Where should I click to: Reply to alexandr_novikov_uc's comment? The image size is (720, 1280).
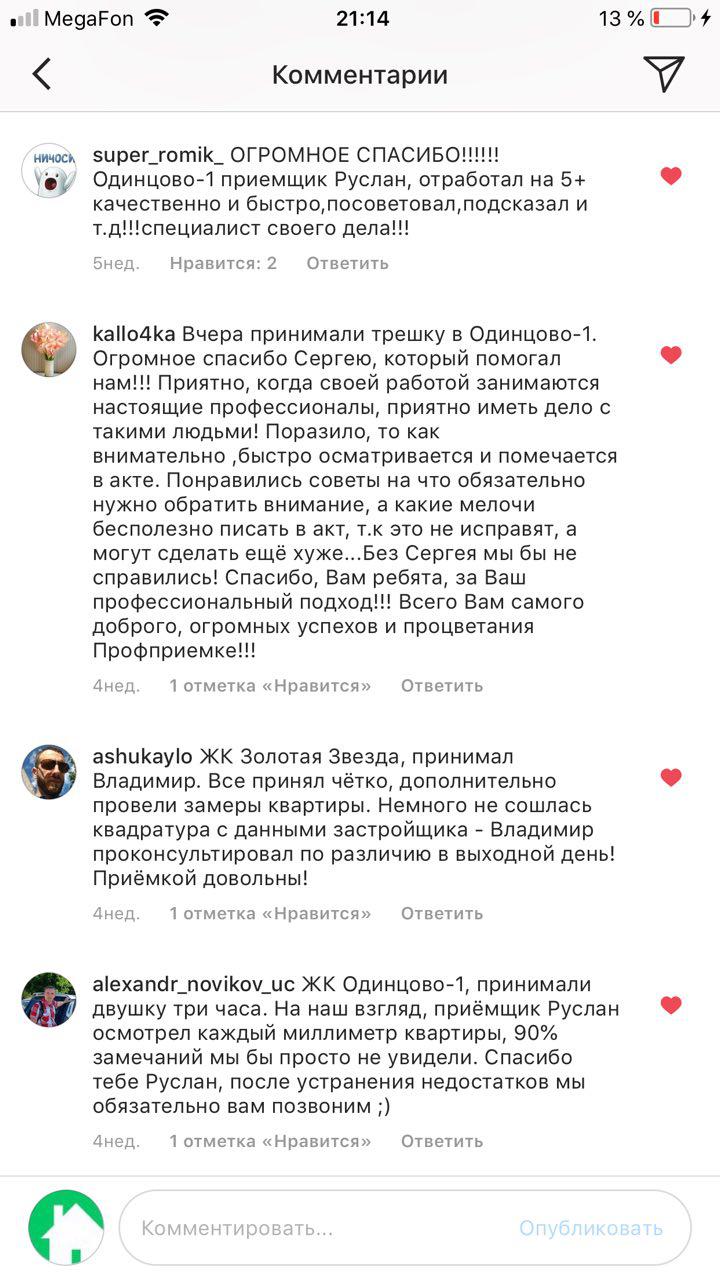click(x=441, y=1142)
